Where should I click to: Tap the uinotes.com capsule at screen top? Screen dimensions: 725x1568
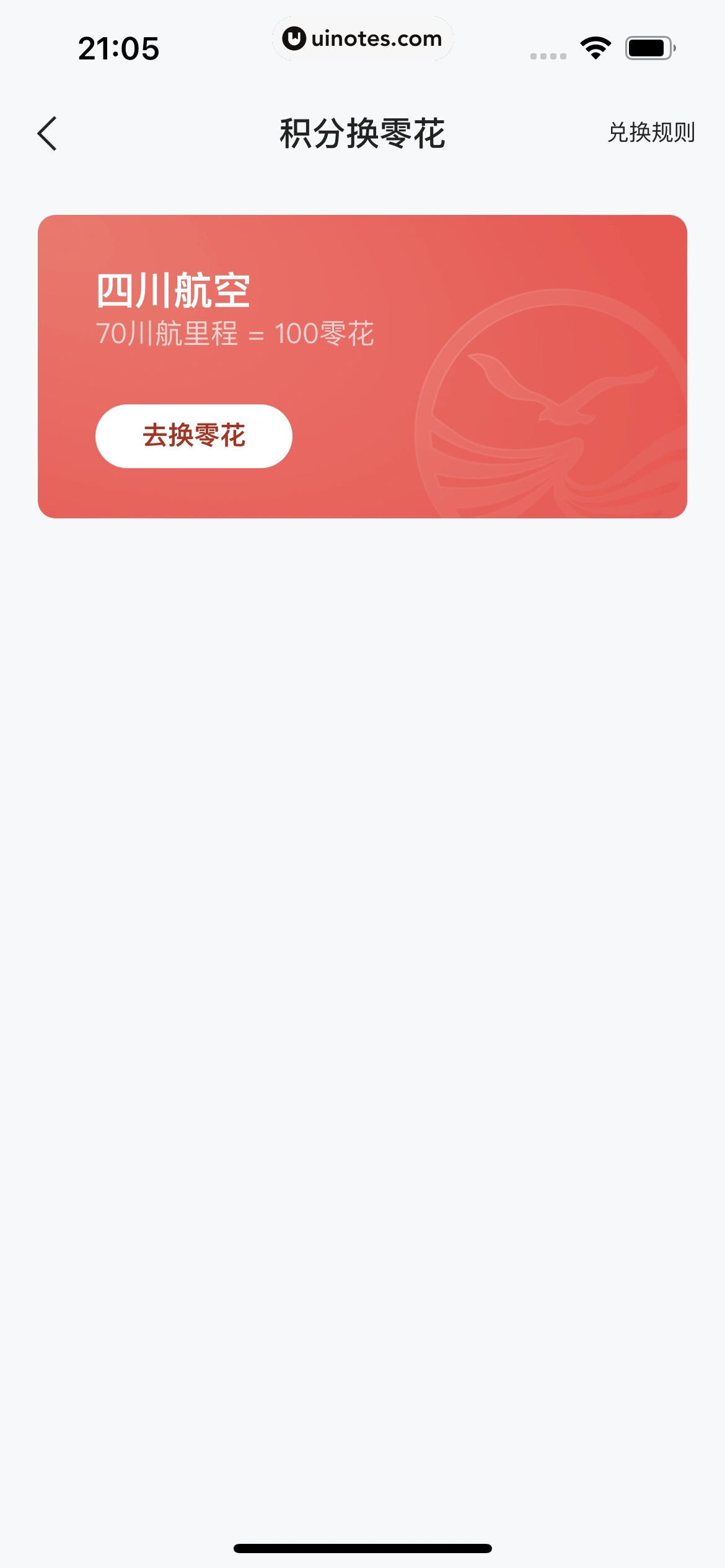(362, 38)
